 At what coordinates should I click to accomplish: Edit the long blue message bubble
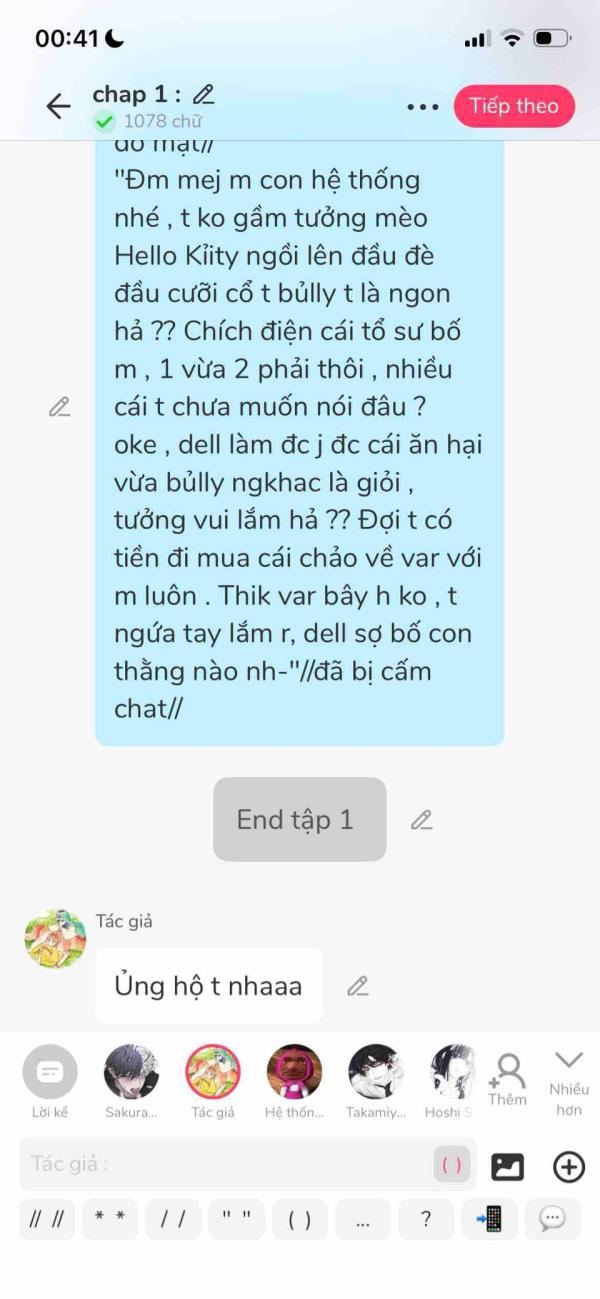coord(59,407)
